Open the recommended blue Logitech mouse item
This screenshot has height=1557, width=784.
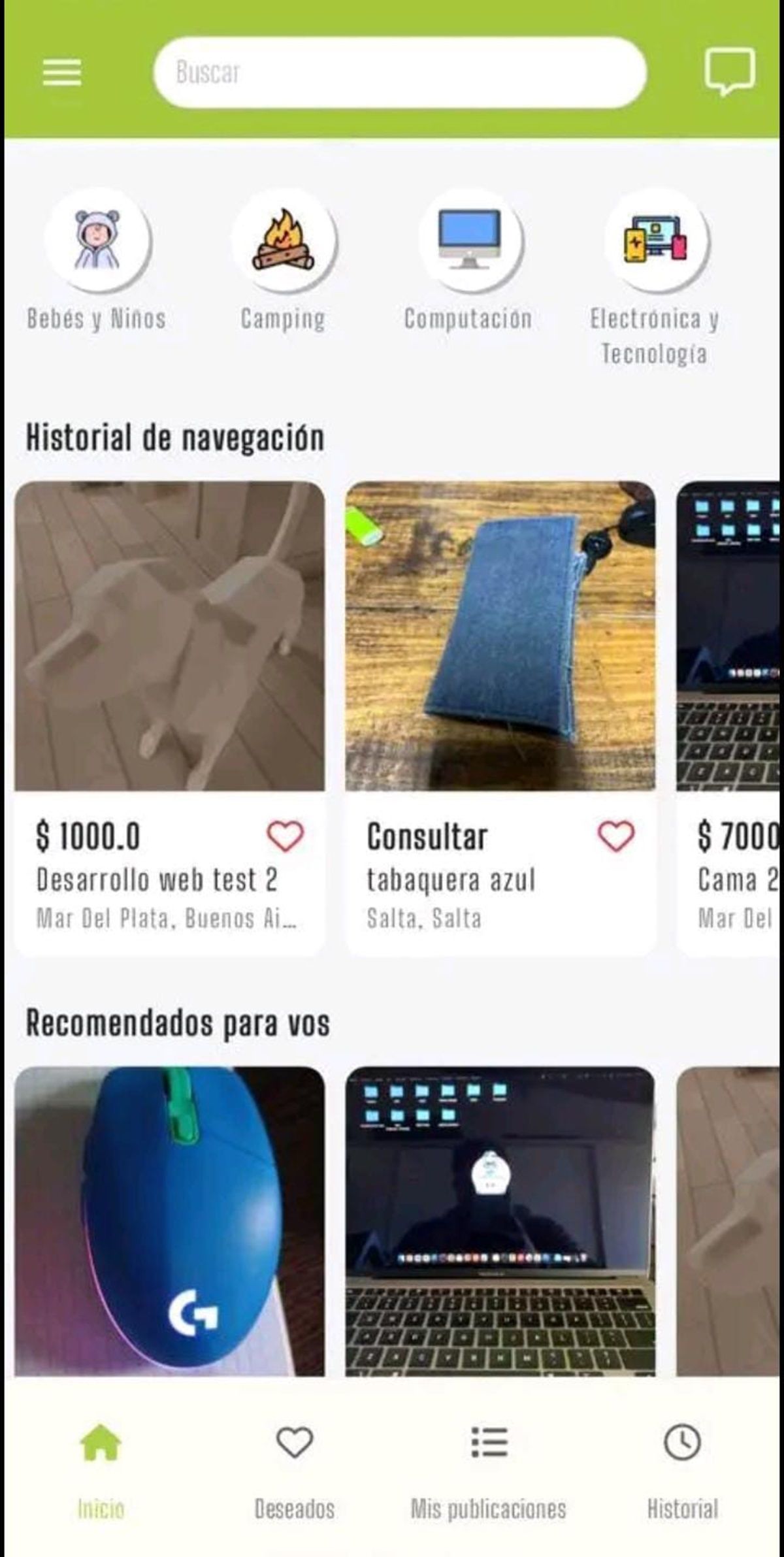tap(170, 1221)
